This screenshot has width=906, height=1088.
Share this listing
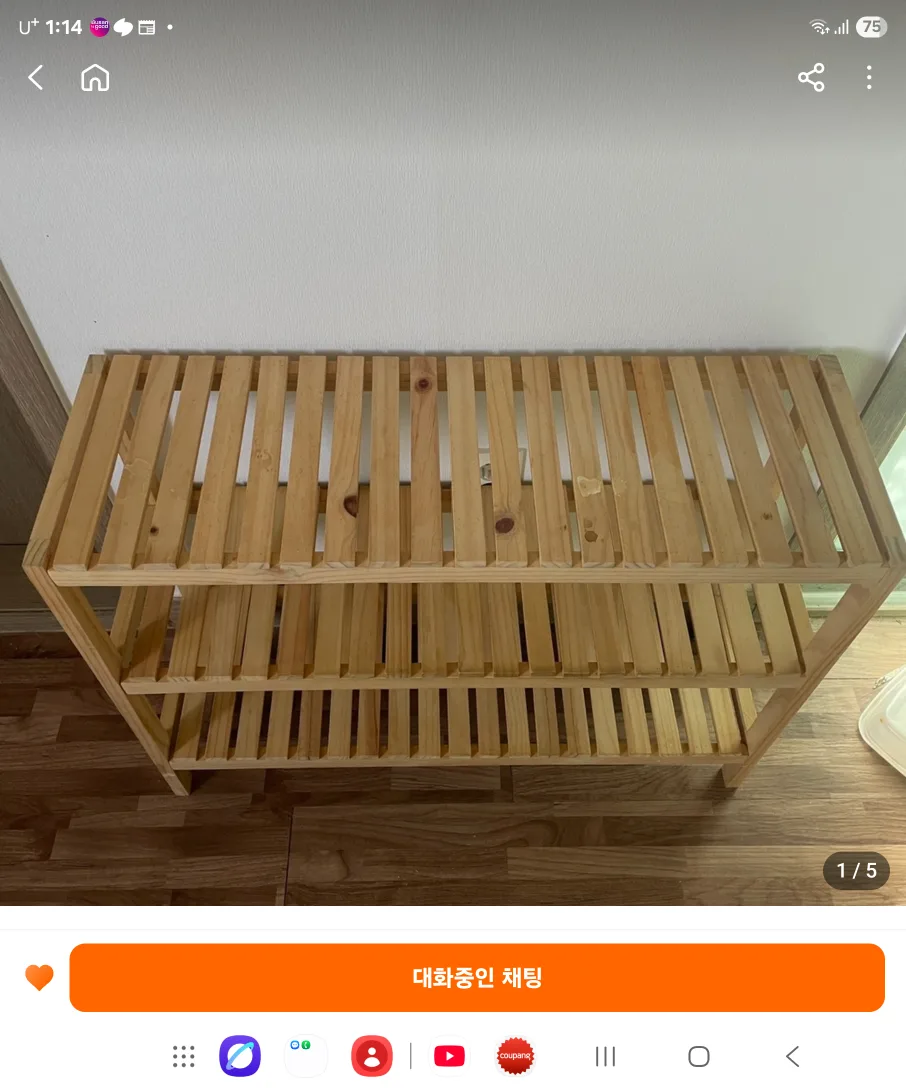pyautogui.click(x=811, y=78)
